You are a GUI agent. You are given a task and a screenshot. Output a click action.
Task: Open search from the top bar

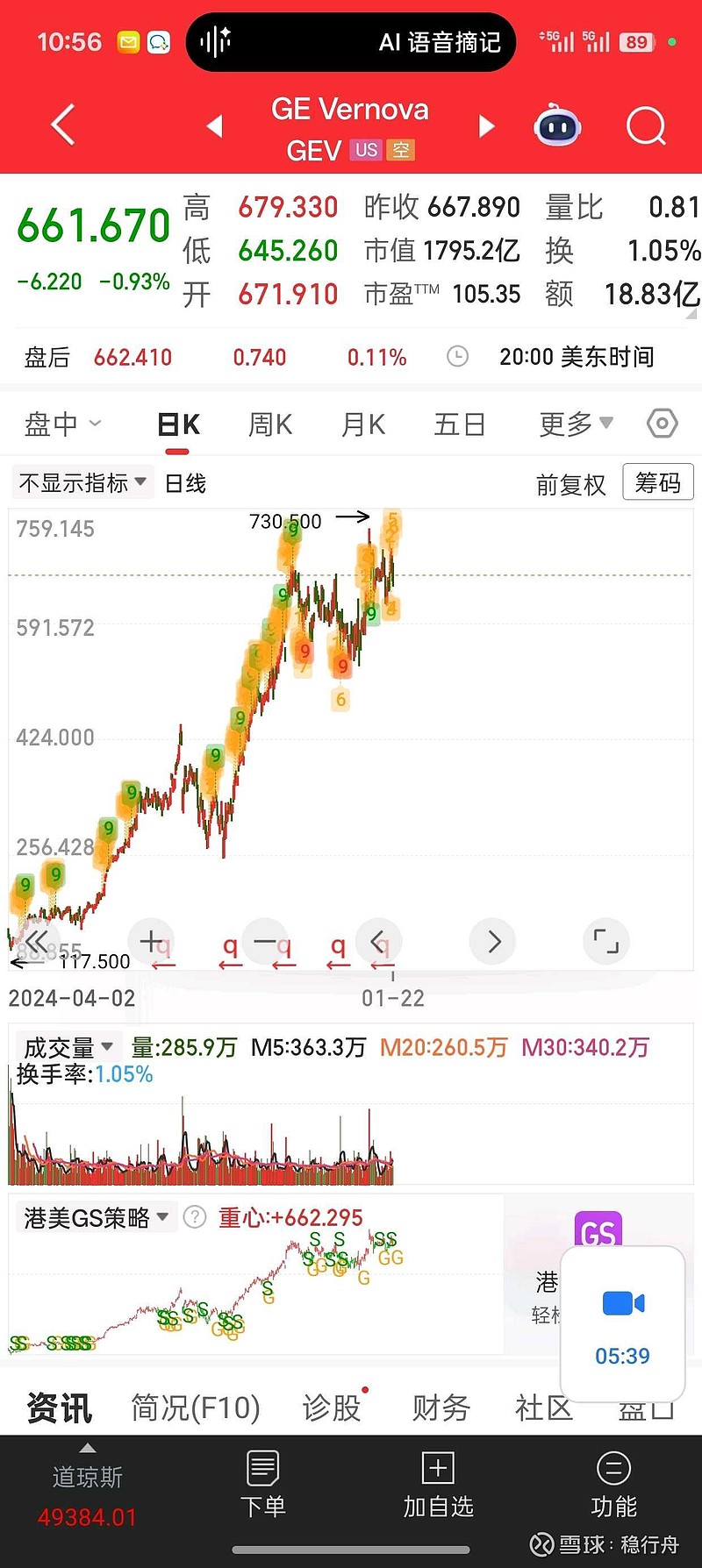pyautogui.click(x=646, y=125)
